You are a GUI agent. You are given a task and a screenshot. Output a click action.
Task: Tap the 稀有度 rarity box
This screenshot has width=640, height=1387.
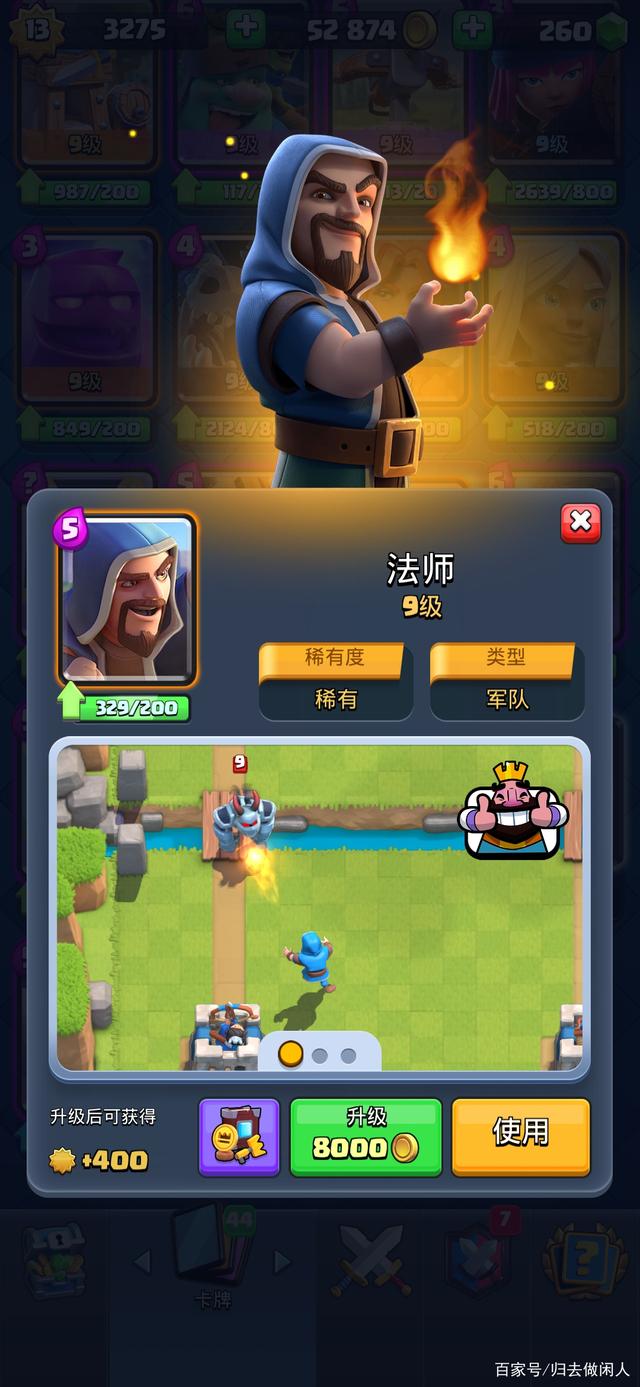point(335,680)
